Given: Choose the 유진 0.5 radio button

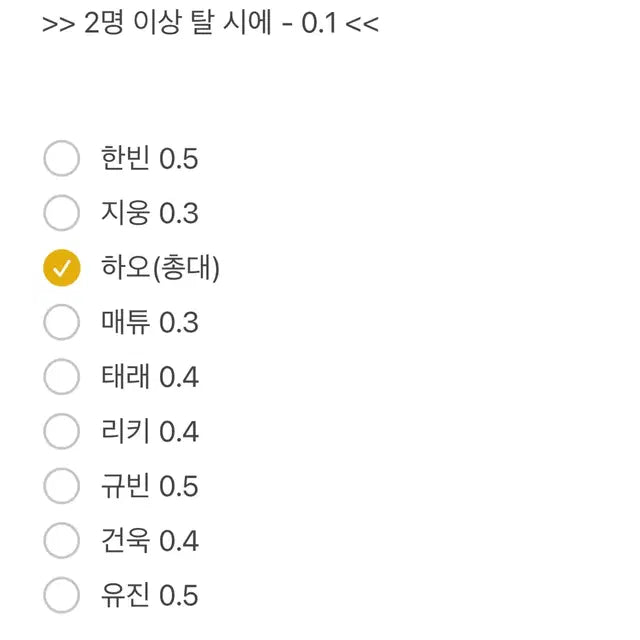Looking at the screenshot, I should click(x=62, y=596).
